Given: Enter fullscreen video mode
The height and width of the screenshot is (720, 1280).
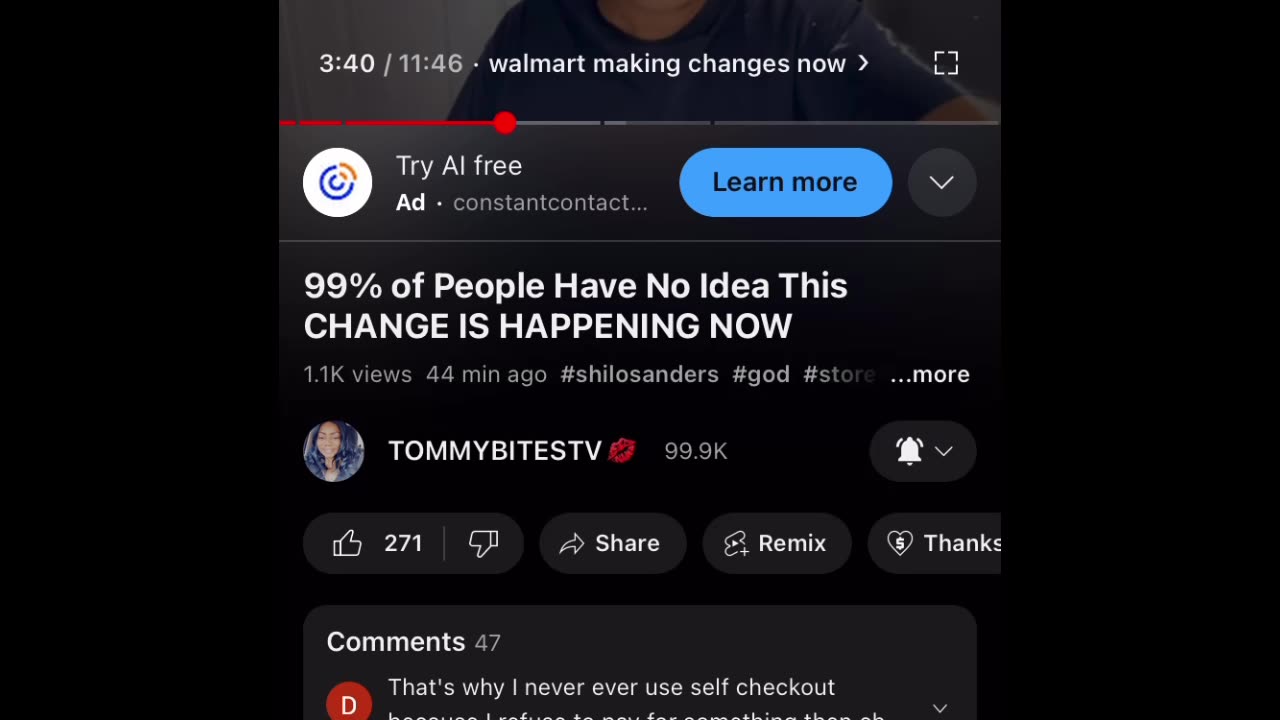Looking at the screenshot, I should click(x=945, y=63).
